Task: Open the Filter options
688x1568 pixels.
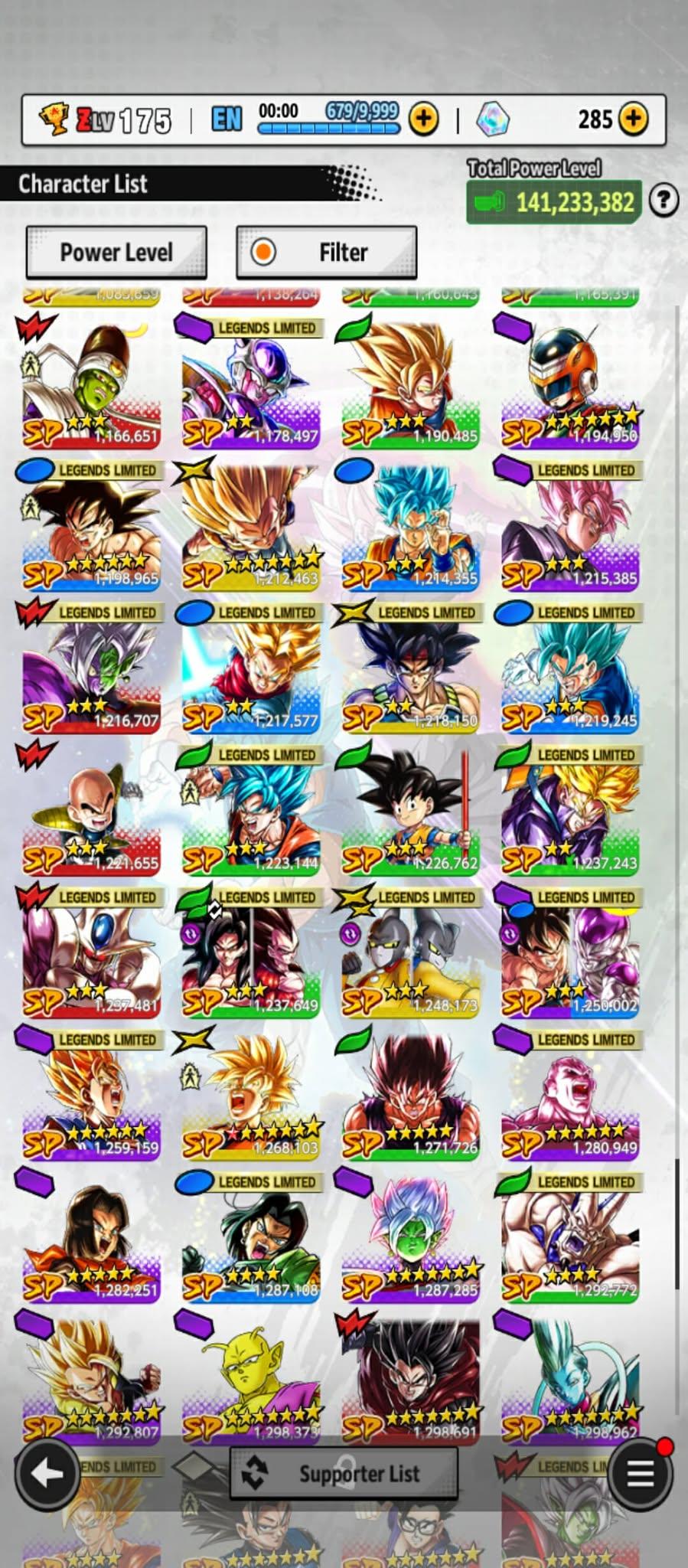Action: click(327, 252)
